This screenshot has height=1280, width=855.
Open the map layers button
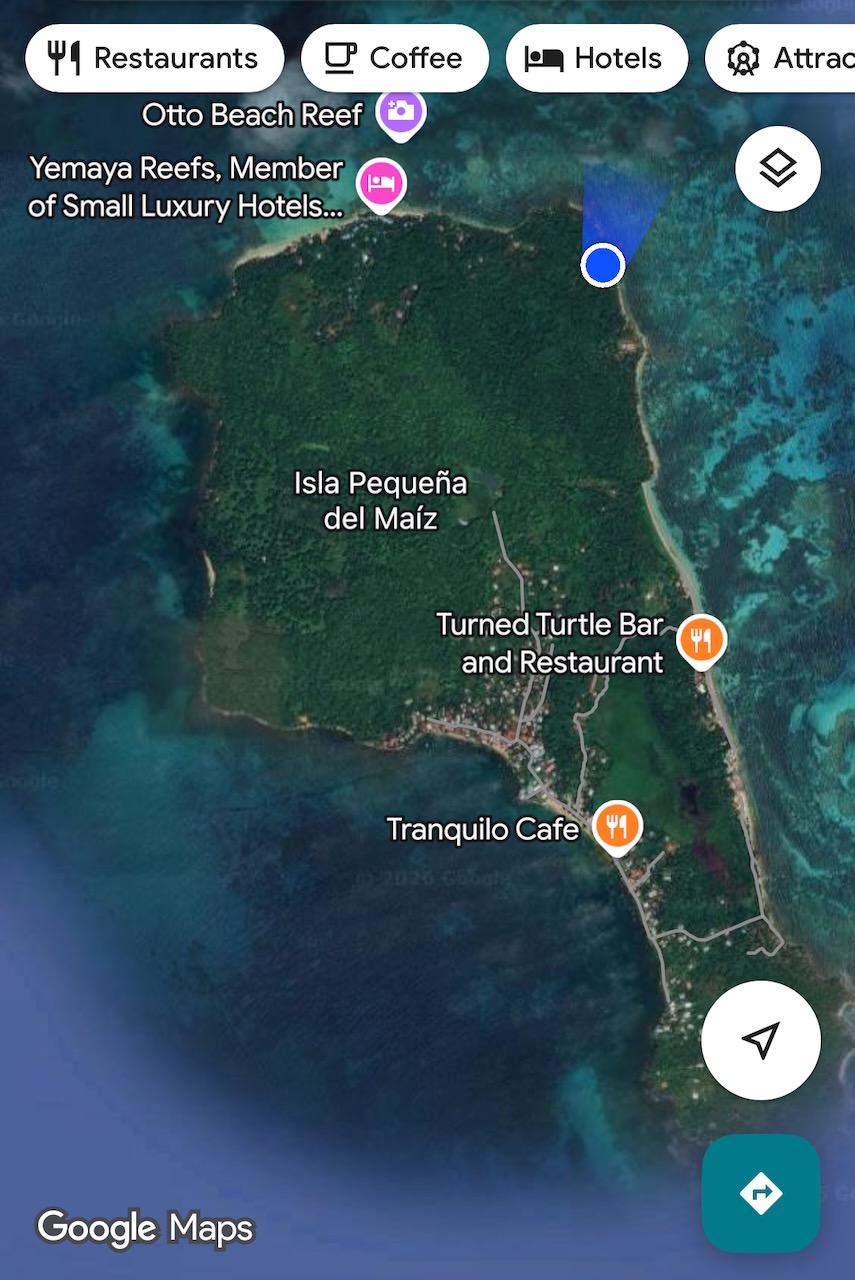click(x=777, y=169)
